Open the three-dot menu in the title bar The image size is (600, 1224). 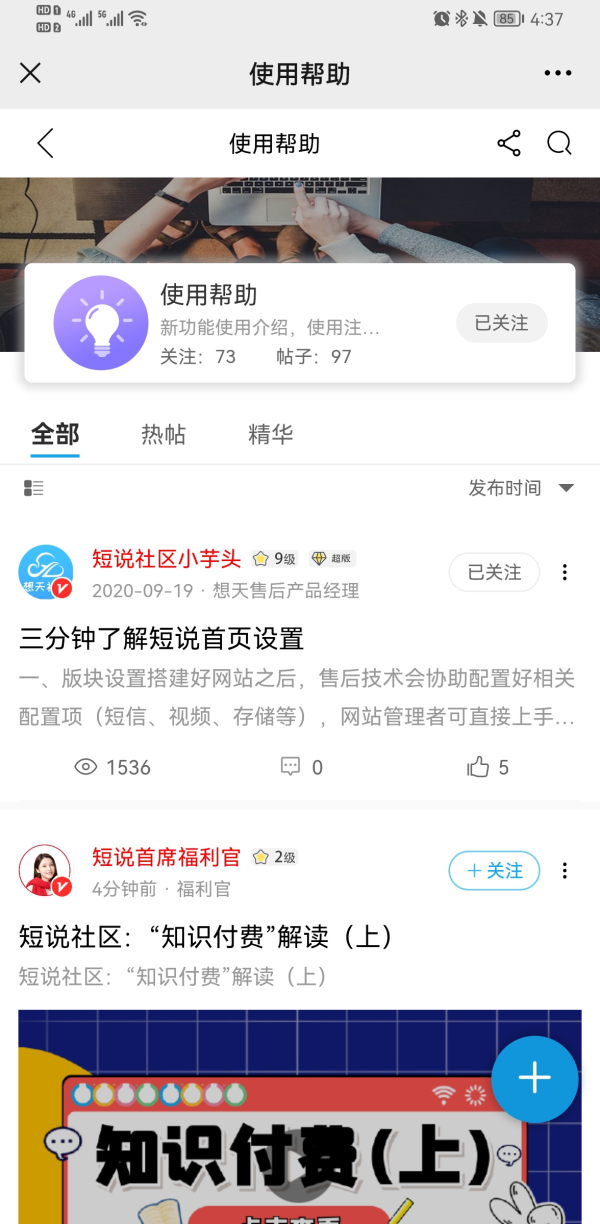557,73
